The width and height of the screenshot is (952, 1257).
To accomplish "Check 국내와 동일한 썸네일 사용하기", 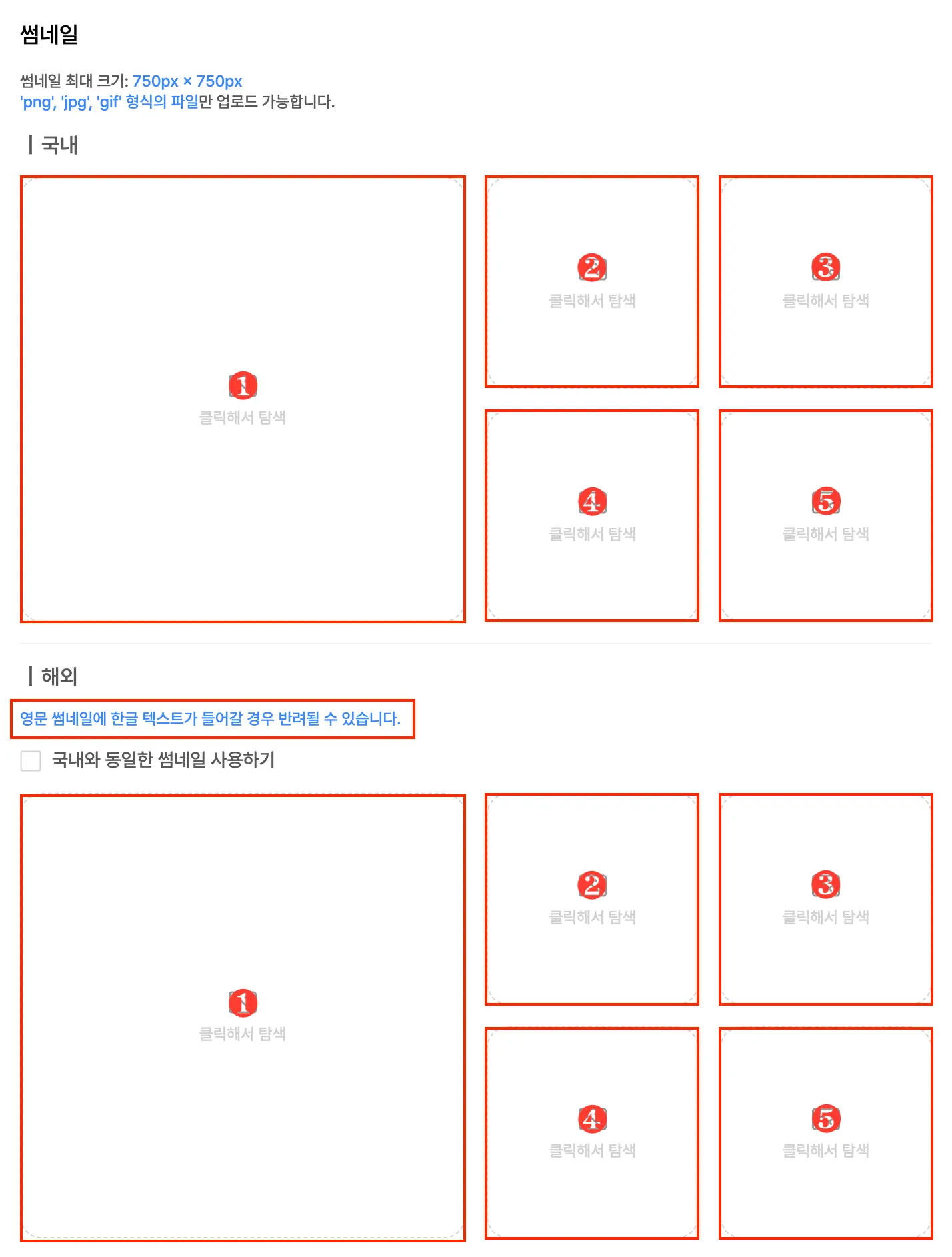I will tap(31, 760).
